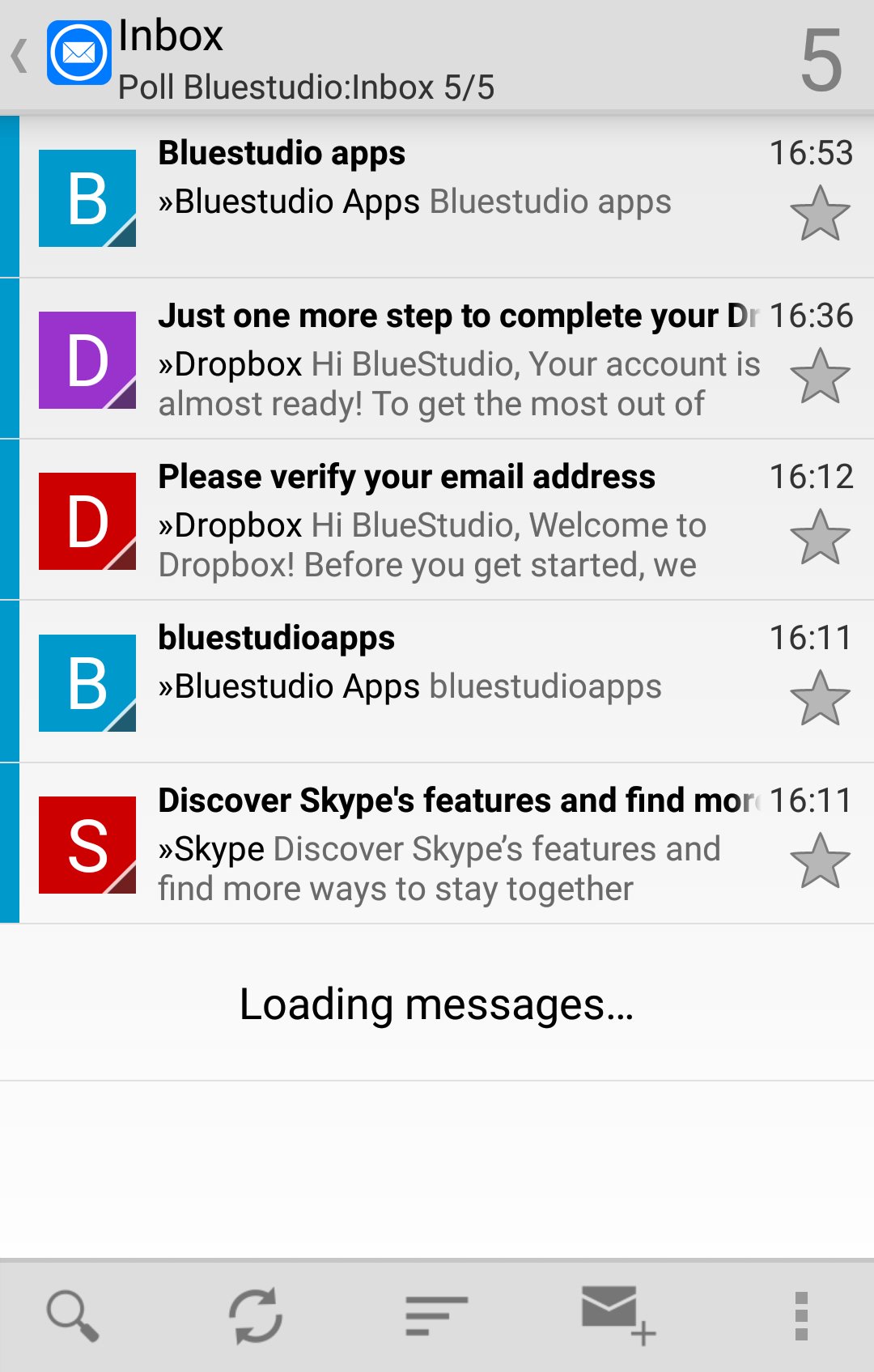Tap the red Skype sender avatar
Screen dimensions: 874x1372
pos(87,843)
